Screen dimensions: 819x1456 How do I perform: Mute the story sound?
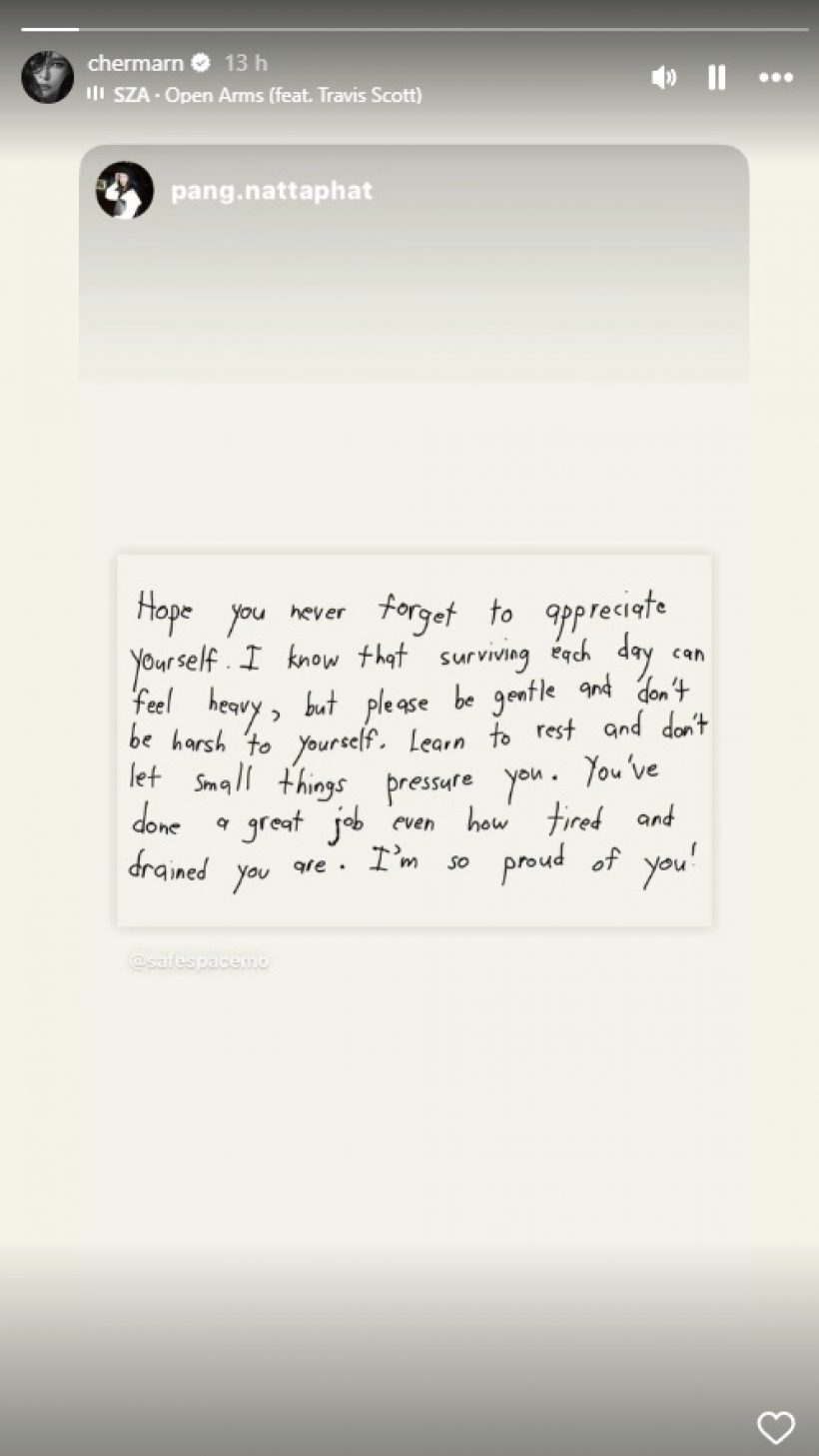(x=663, y=78)
